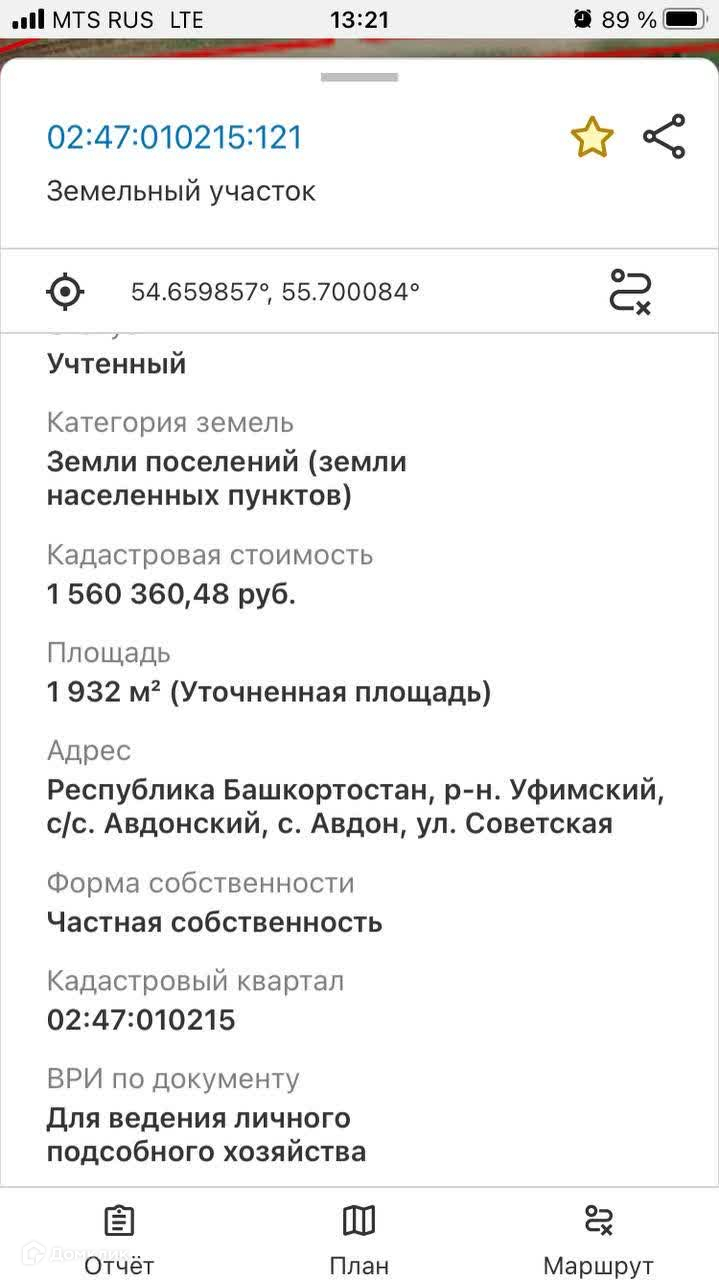Viewport: 719px width, 1280px height.
Task: Build a route via Маршрут
Action: (x=598, y=1238)
